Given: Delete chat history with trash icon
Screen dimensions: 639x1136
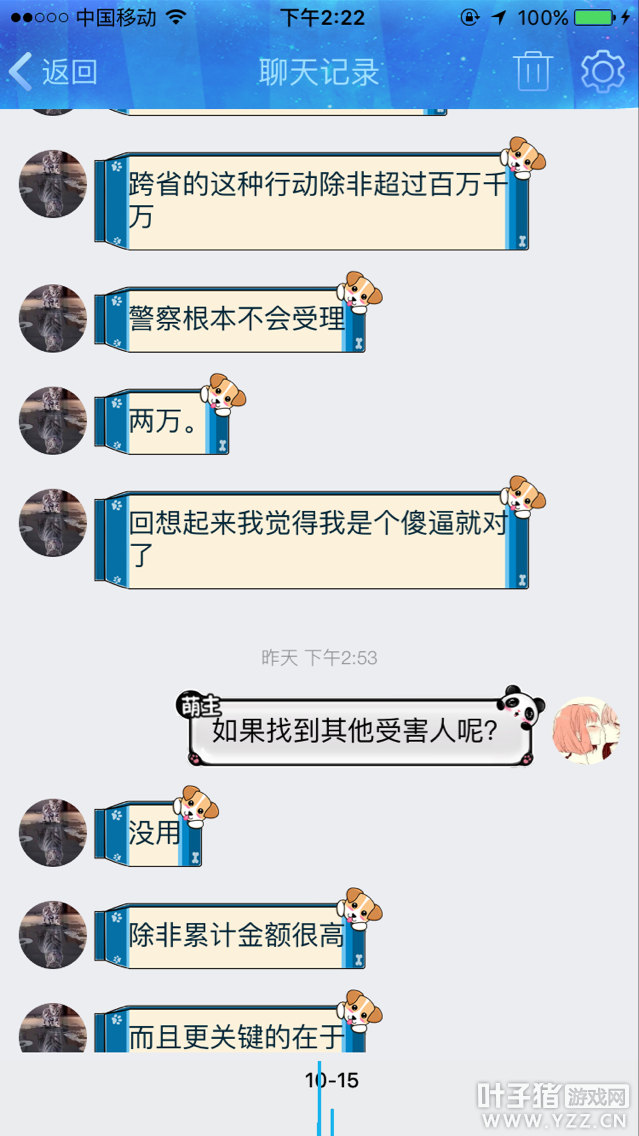Looking at the screenshot, I should [x=534, y=71].
